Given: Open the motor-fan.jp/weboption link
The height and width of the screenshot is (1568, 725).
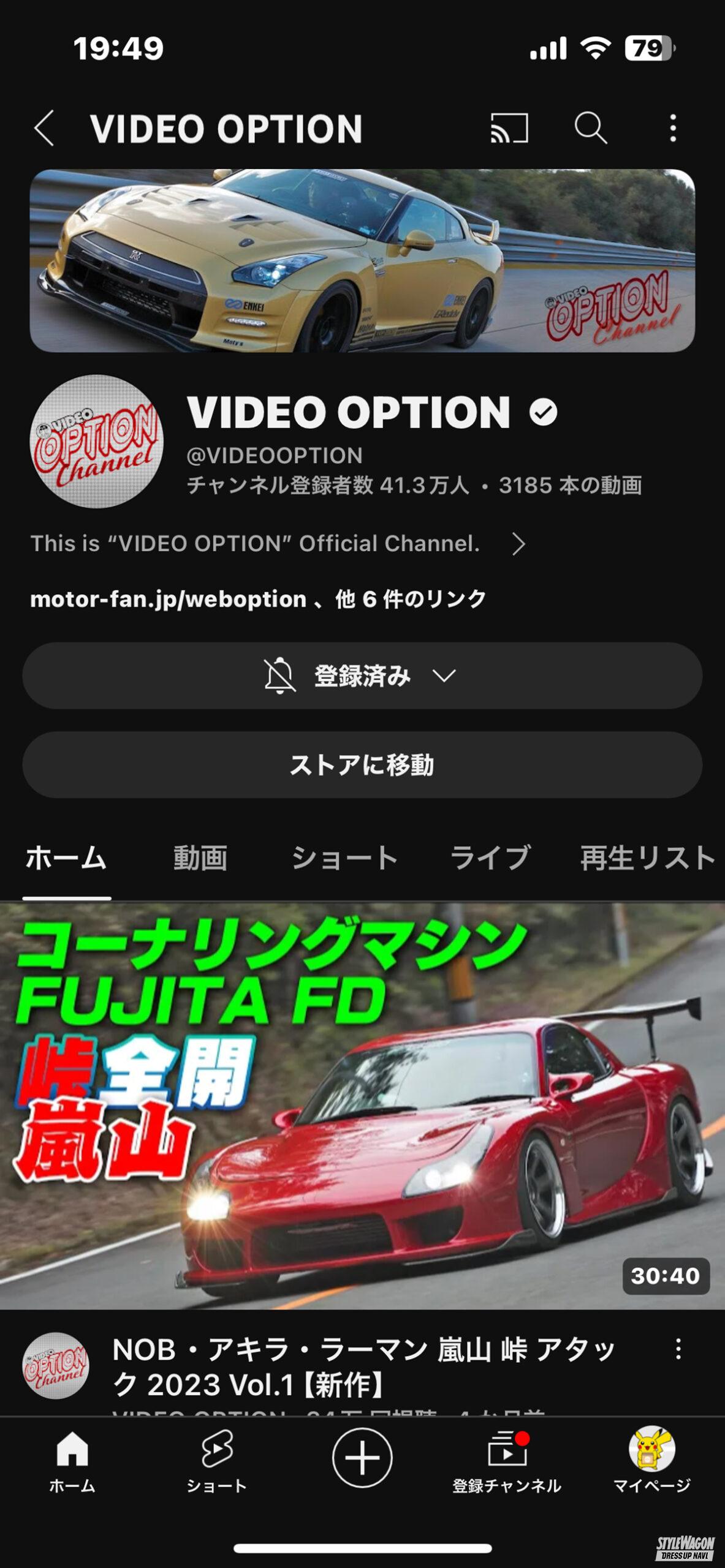Looking at the screenshot, I should pyautogui.click(x=169, y=599).
